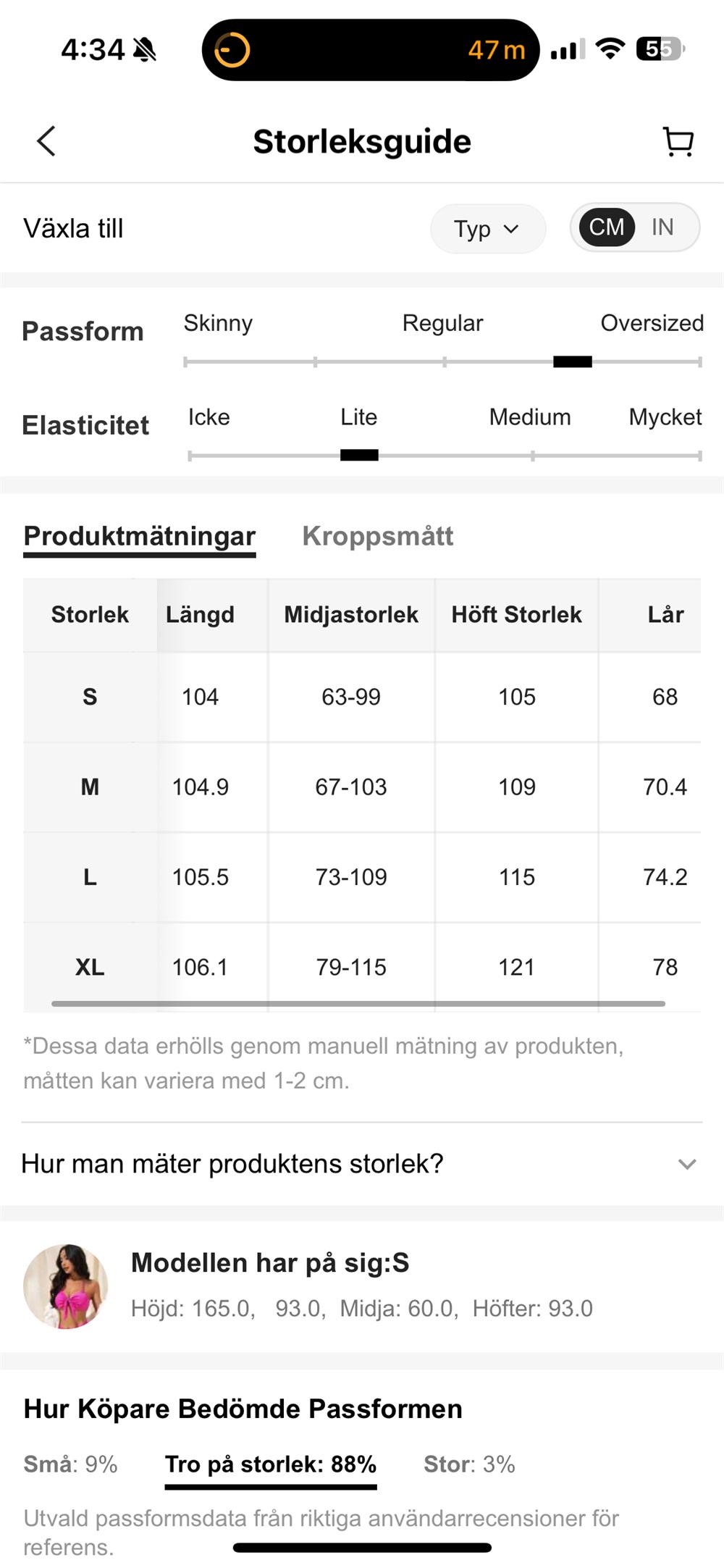Select CM units
This screenshot has width=724, height=1568.
tap(606, 227)
